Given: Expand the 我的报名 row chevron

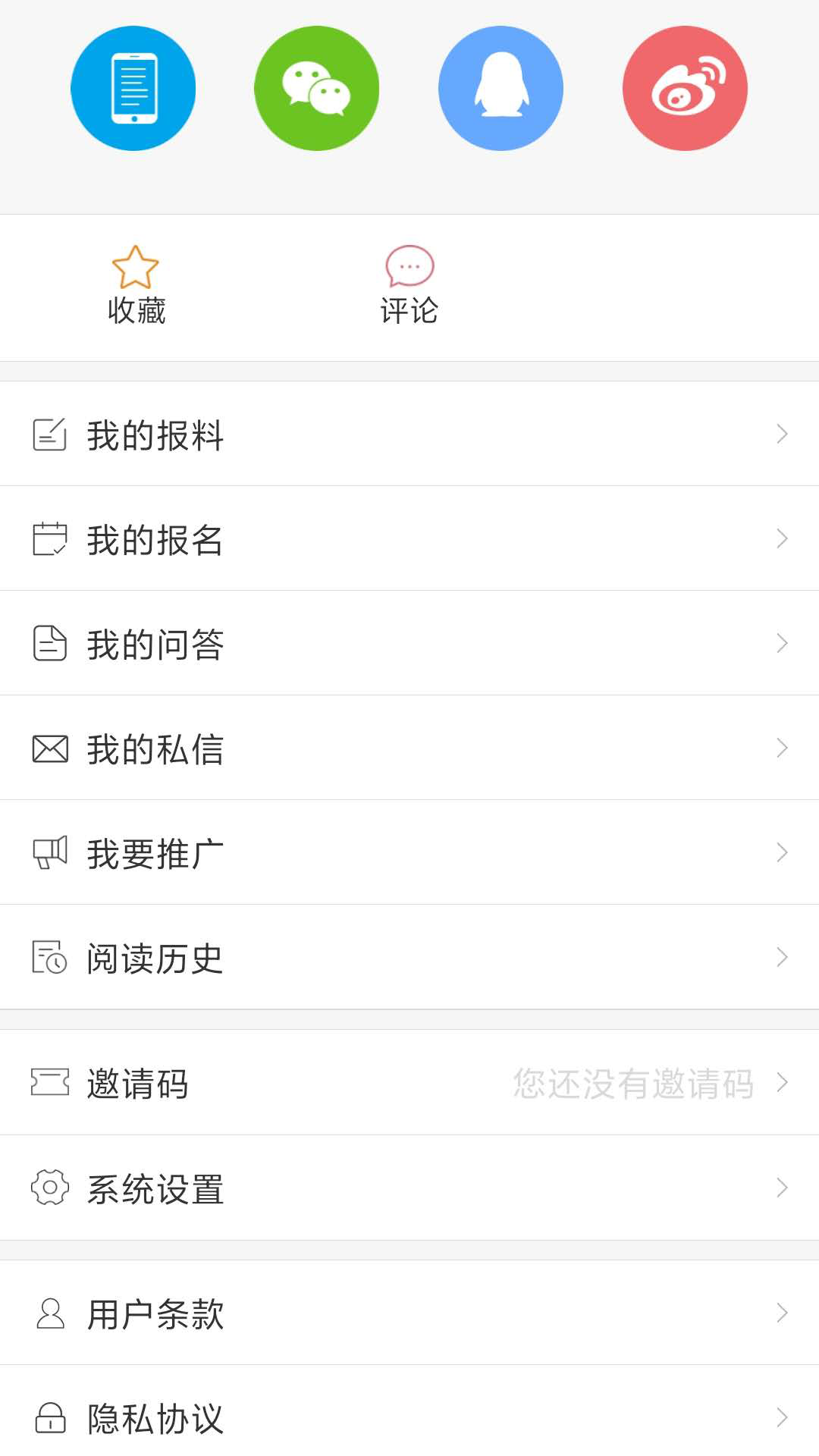Looking at the screenshot, I should tap(783, 538).
